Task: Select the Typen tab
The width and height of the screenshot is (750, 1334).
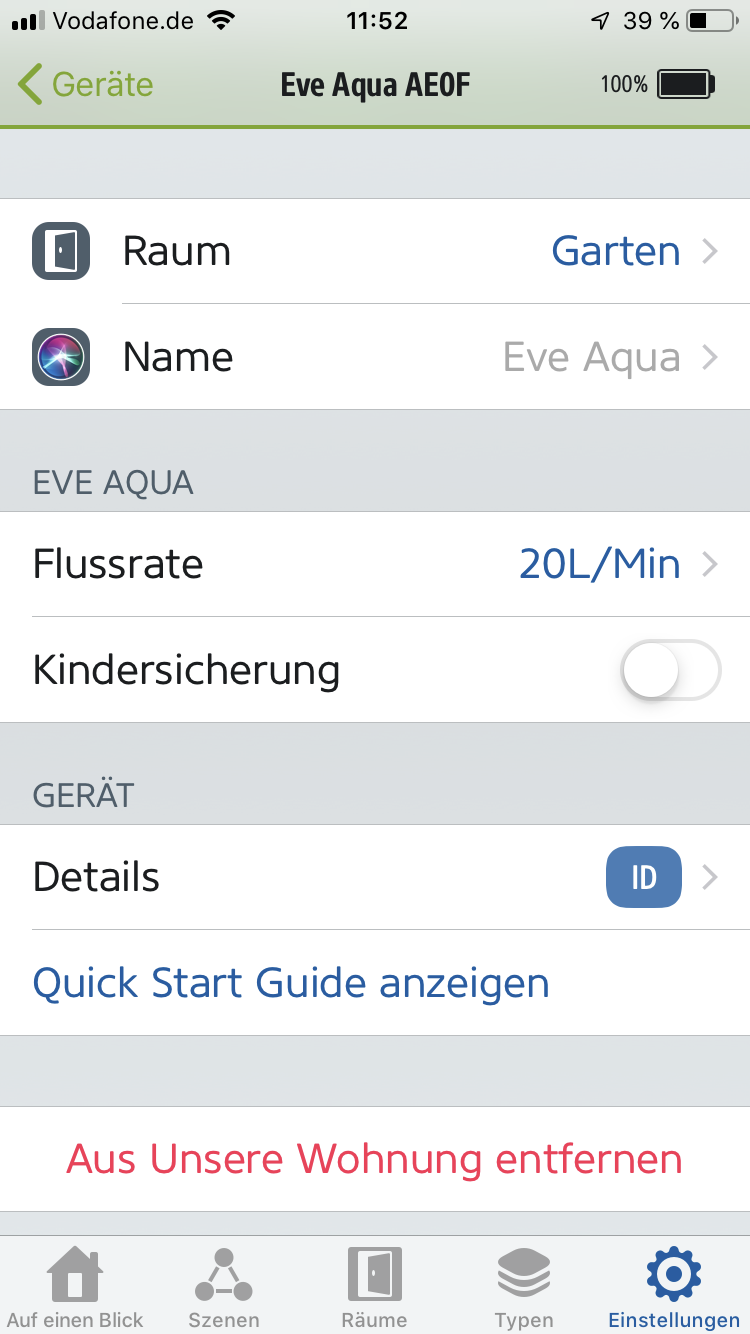Action: click(524, 1288)
